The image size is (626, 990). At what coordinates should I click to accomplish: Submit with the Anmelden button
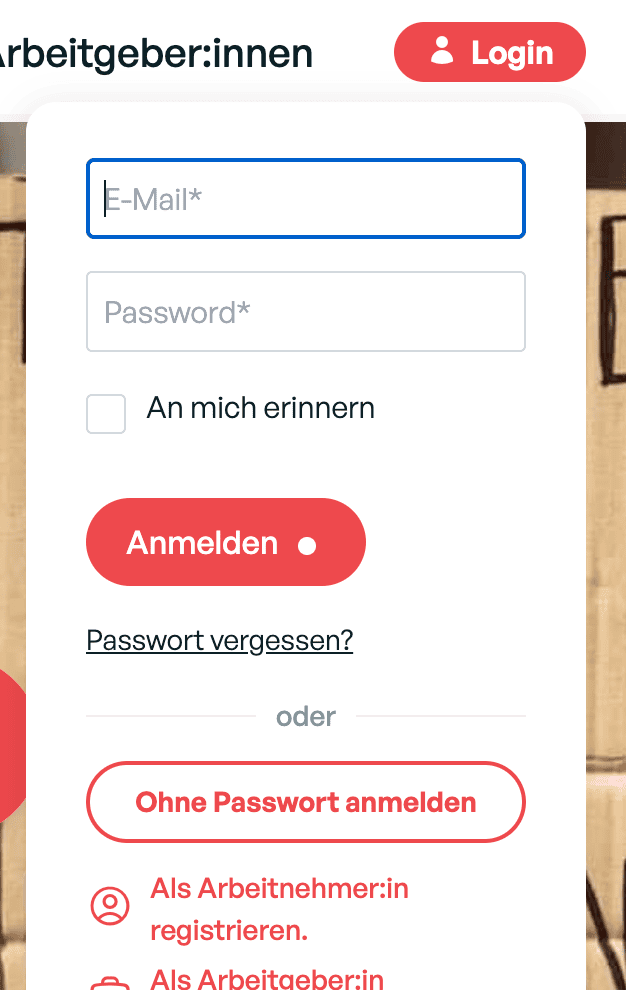(x=226, y=542)
